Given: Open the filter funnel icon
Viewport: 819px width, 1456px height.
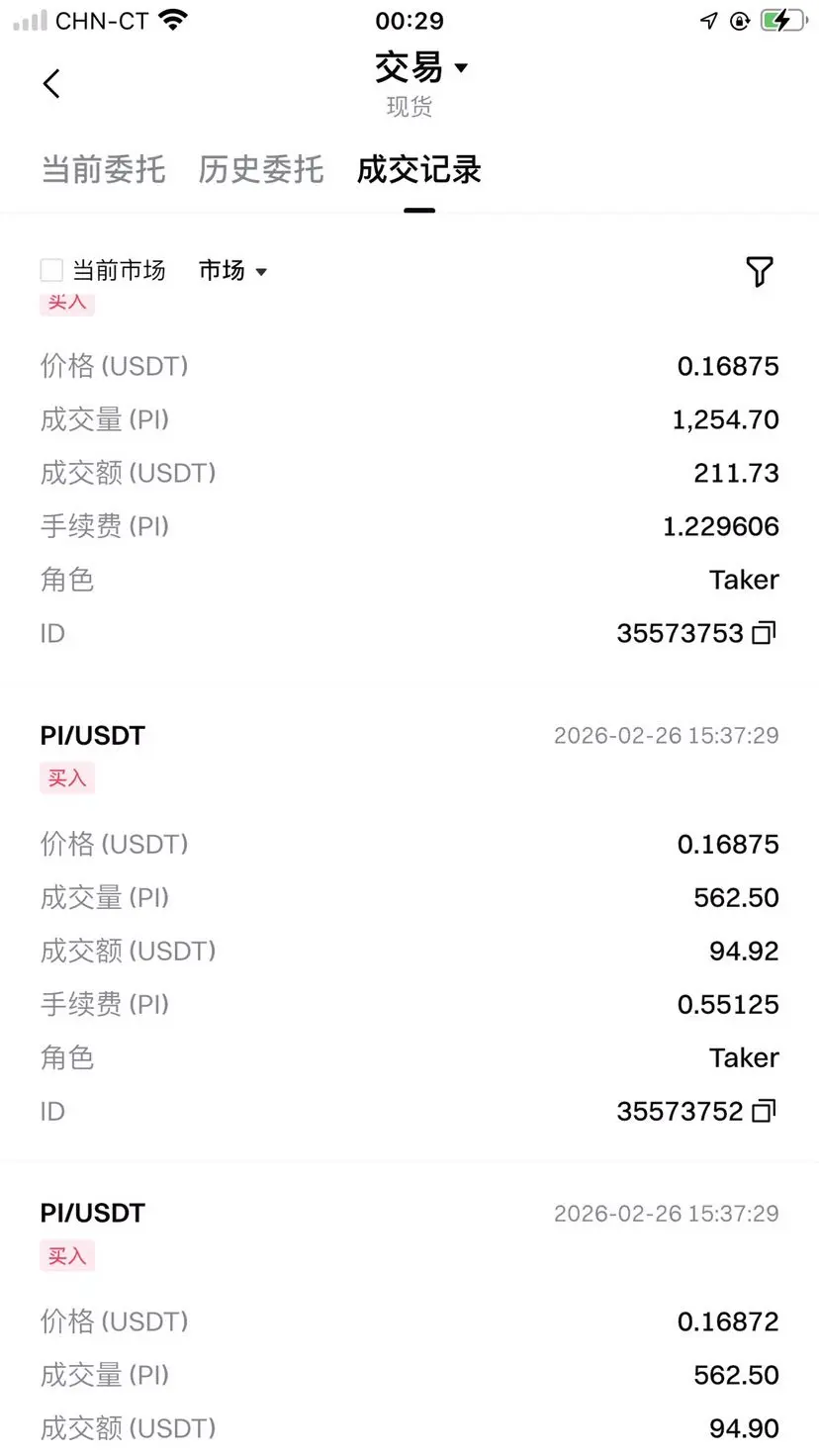Looking at the screenshot, I should tap(759, 271).
